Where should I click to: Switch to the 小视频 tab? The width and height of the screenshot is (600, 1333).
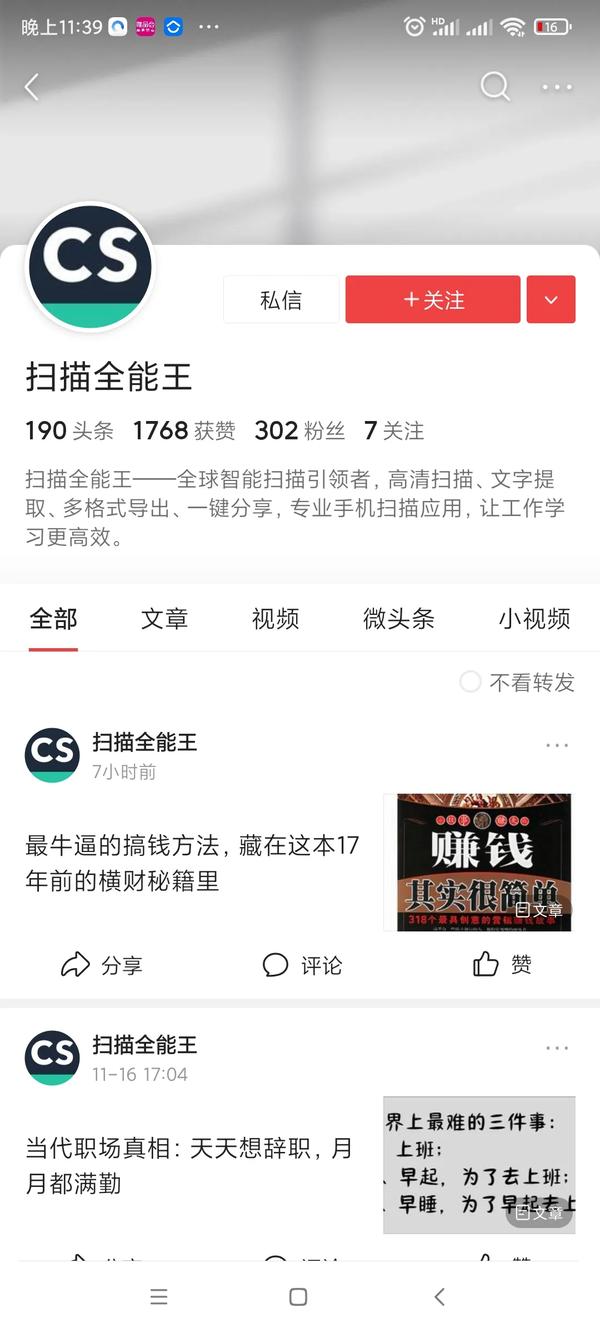pyautogui.click(x=534, y=619)
